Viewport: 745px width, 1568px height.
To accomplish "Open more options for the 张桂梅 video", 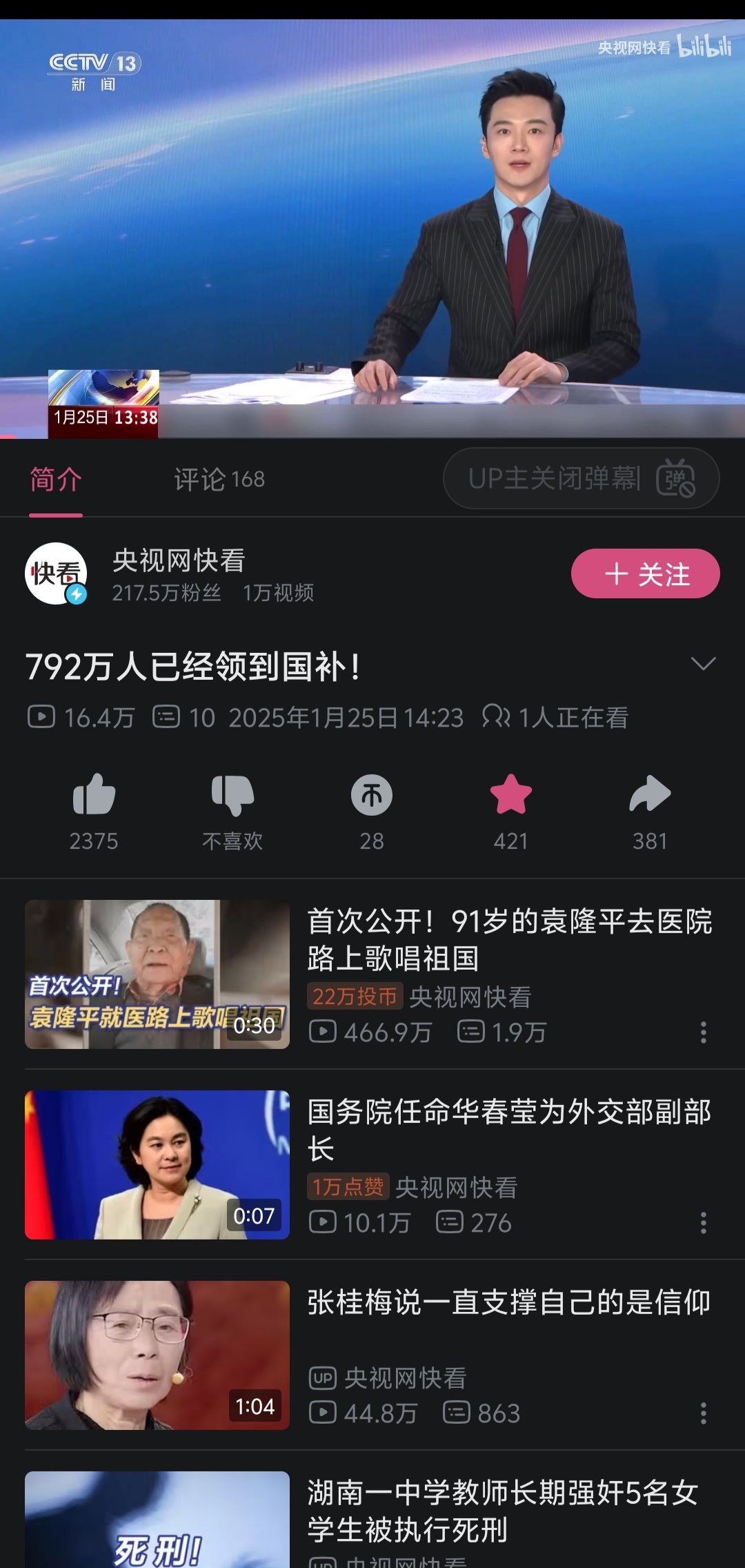I will tap(702, 1412).
